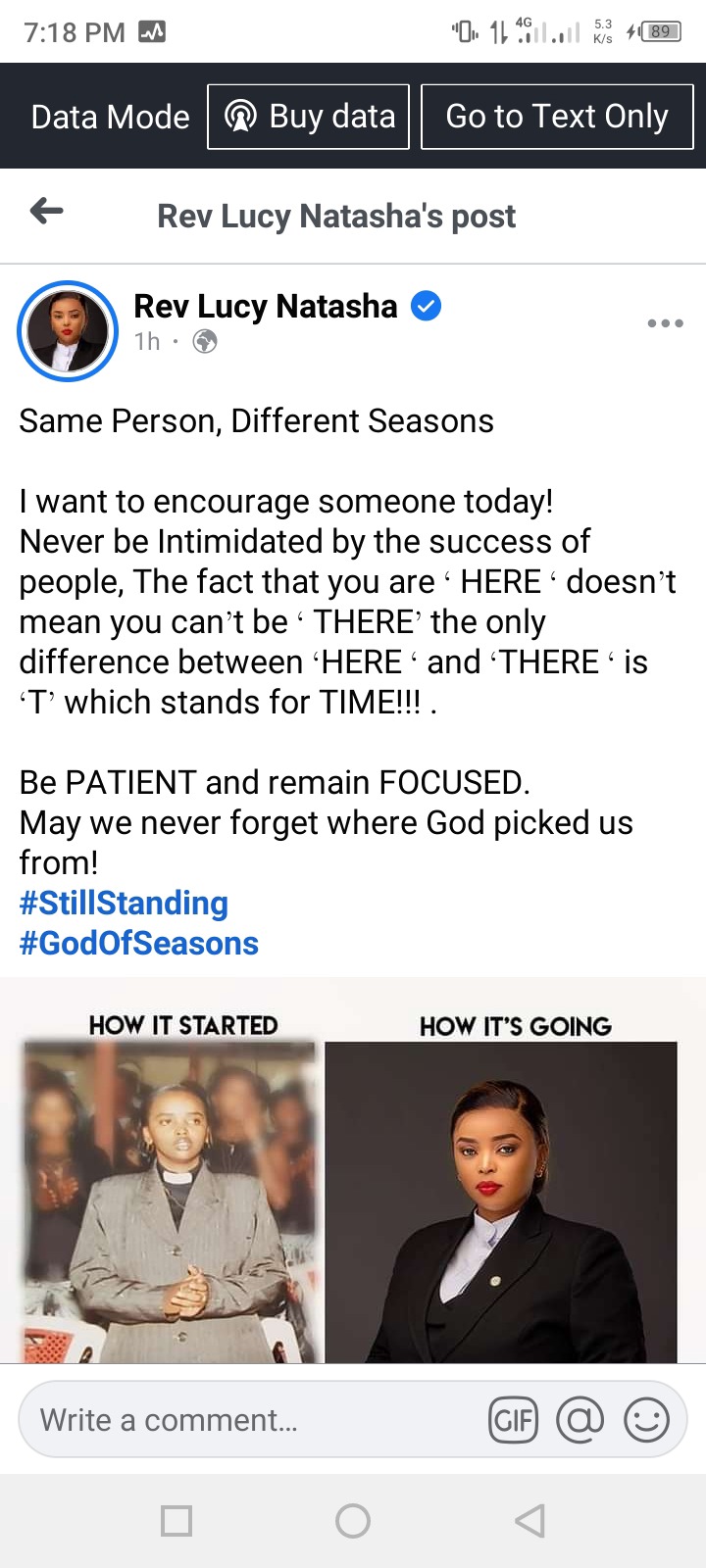Open Rev Lucy Natasha's profile name
The height and width of the screenshot is (1568, 706).
[265, 306]
